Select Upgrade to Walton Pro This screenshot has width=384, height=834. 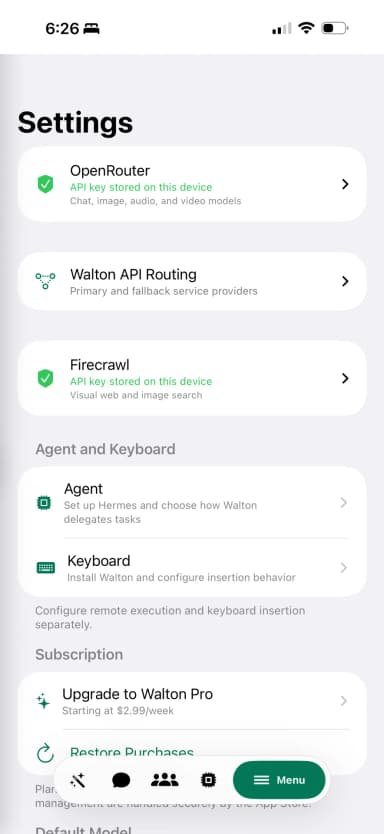click(192, 700)
